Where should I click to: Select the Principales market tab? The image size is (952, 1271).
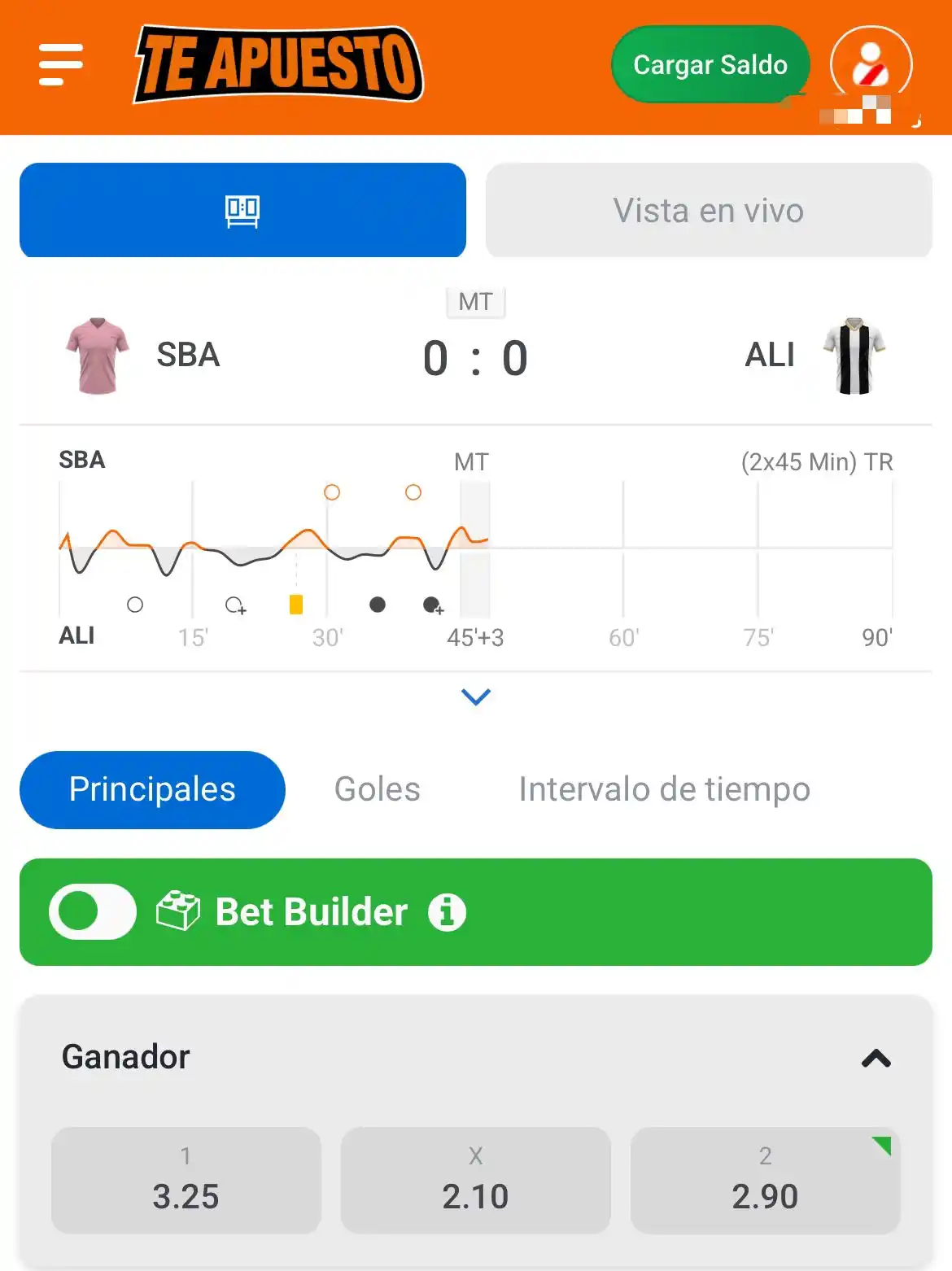click(x=152, y=789)
